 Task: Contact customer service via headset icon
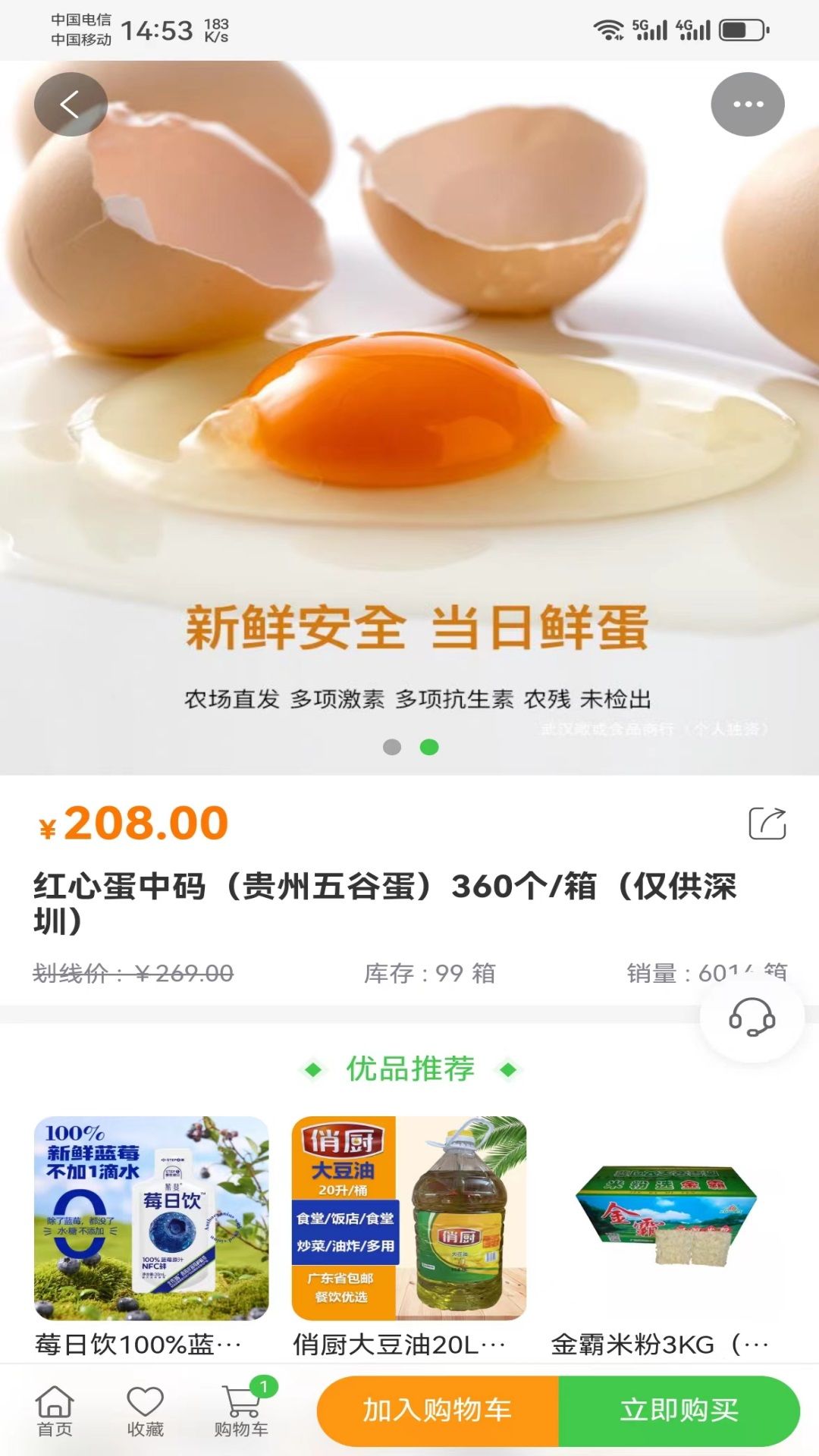752,1018
